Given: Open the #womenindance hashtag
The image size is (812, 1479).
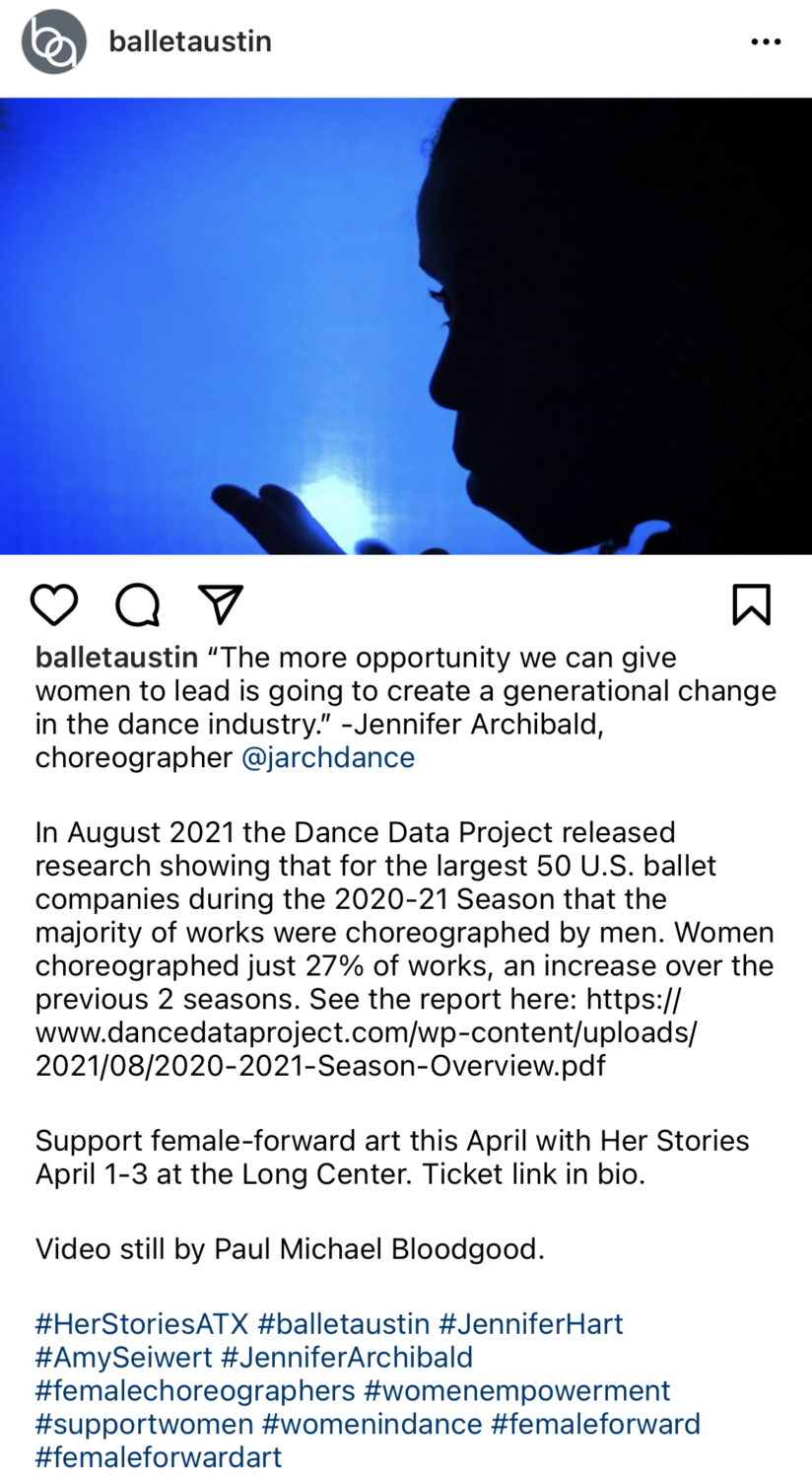Looking at the screenshot, I should point(372,1423).
